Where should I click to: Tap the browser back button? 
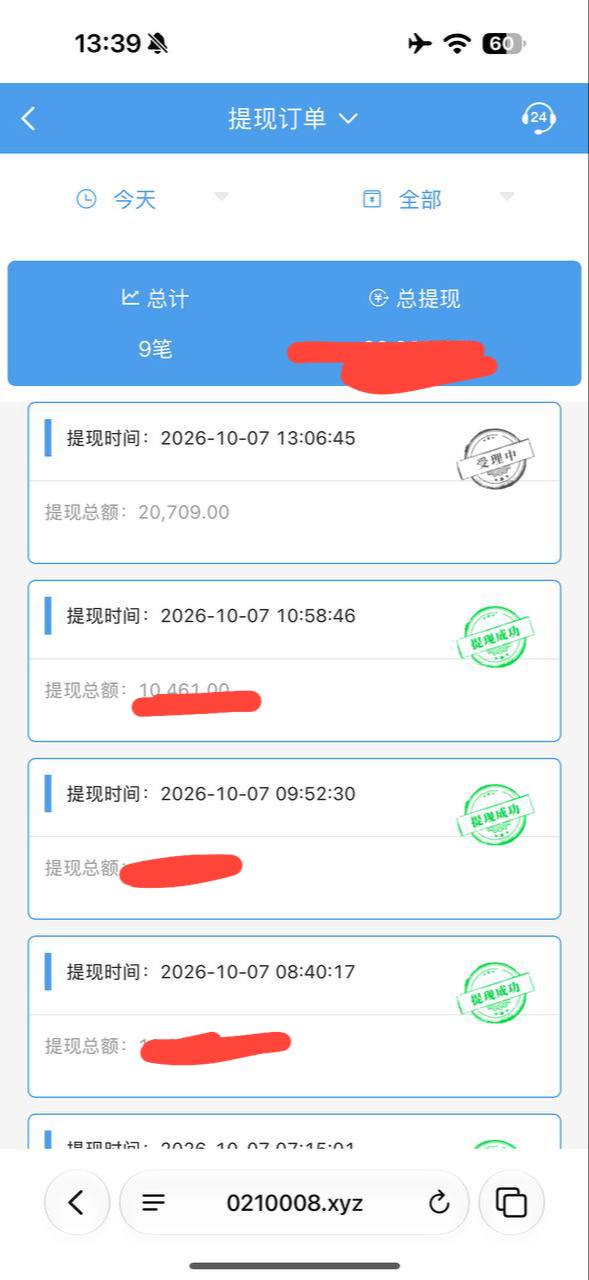(x=77, y=1202)
